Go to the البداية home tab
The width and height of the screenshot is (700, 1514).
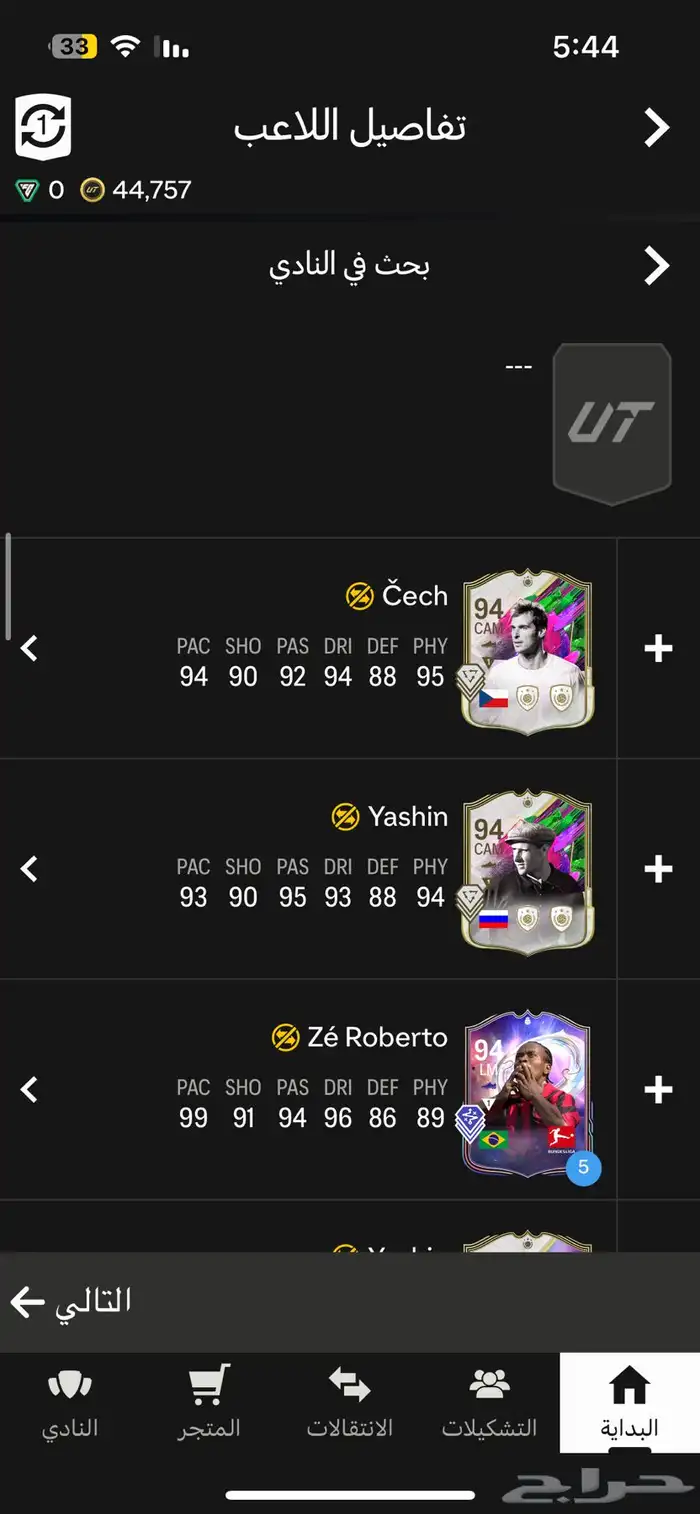629,1403
